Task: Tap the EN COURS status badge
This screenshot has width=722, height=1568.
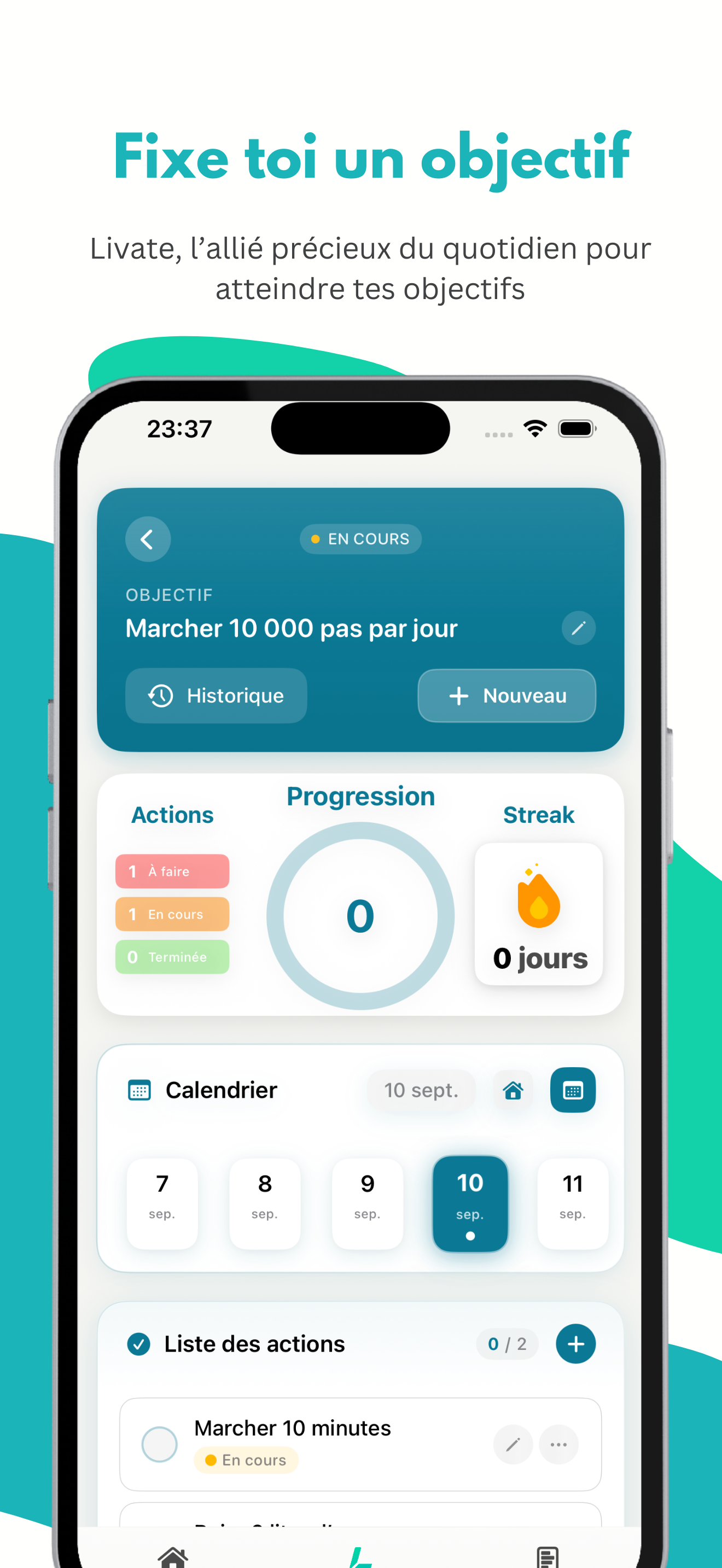Action: click(x=359, y=538)
